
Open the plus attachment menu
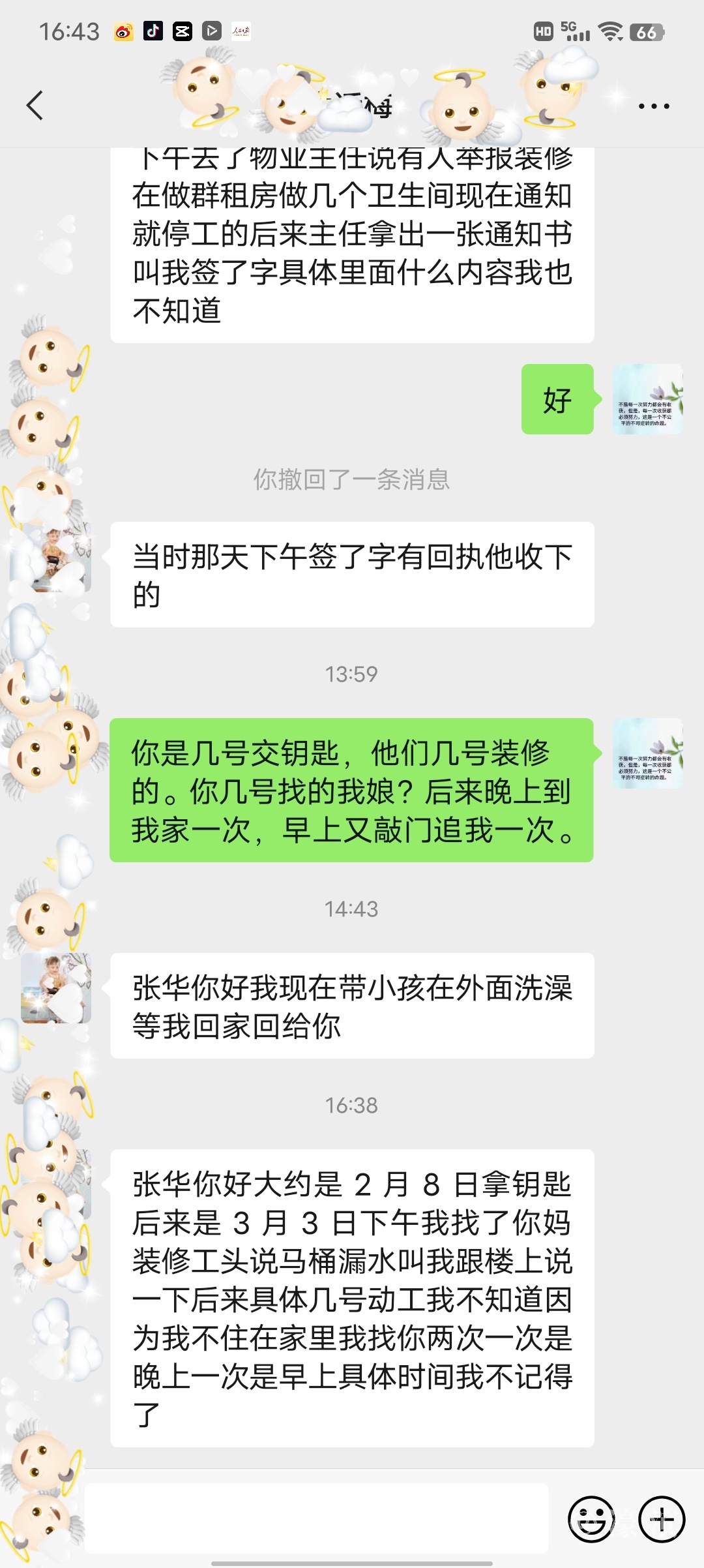pyautogui.click(x=662, y=1519)
